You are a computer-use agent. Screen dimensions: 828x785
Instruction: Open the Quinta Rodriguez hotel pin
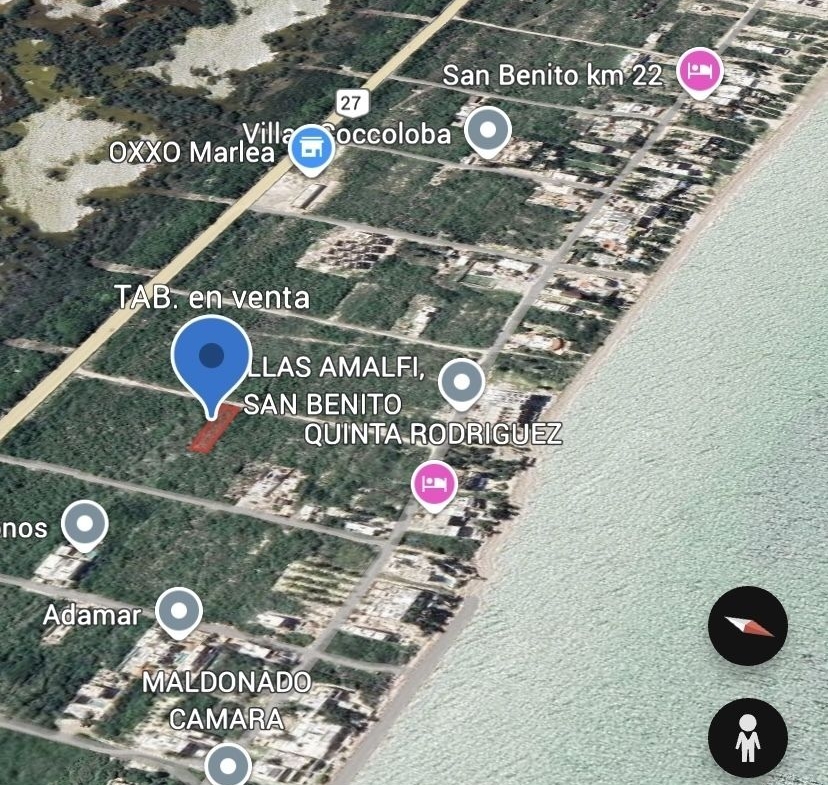pyautogui.click(x=434, y=485)
